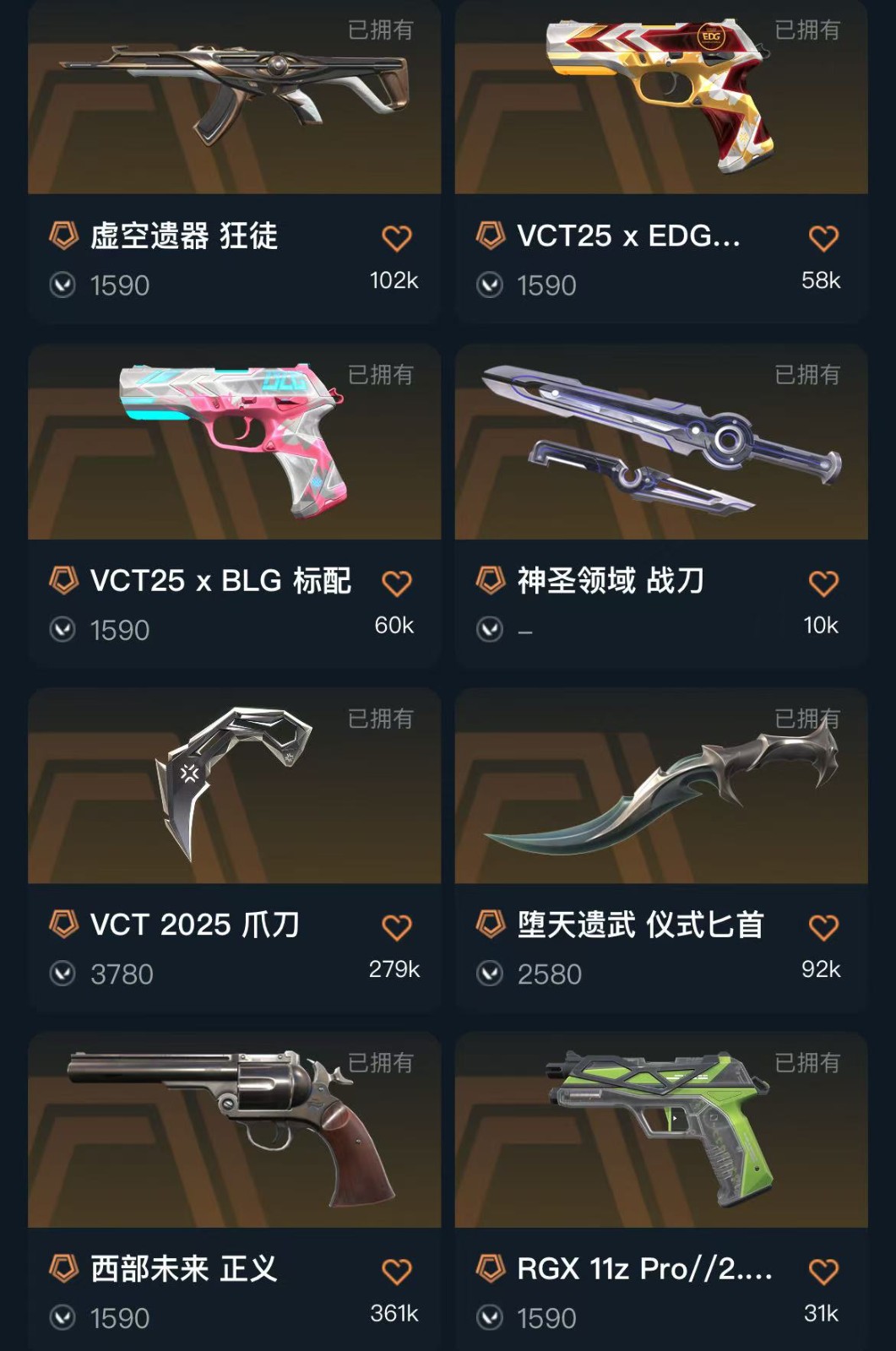The image size is (896, 1351).
Task: Favorite the VCT25 x EDG skin
Action: pyautogui.click(x=823, y=238)
